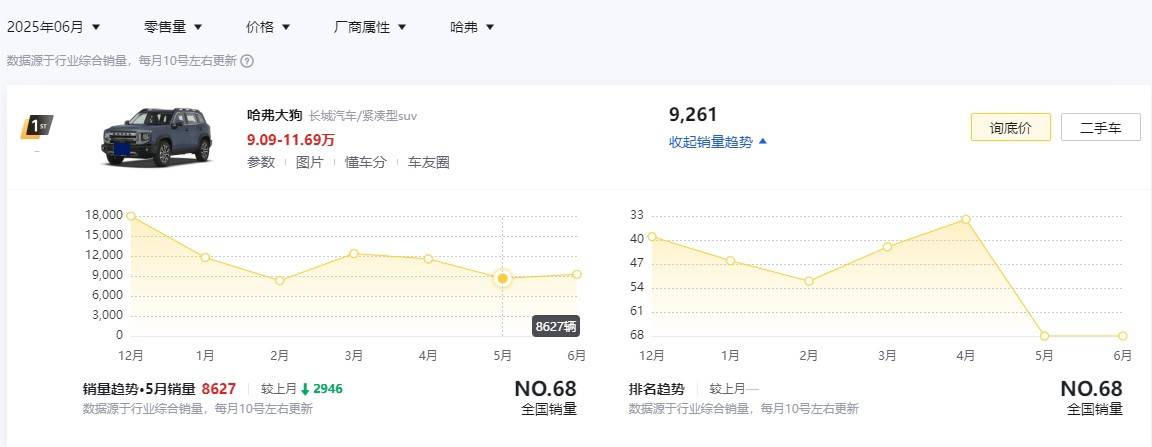The height and width of the screenshot is (447, 1152).
Task: Select the 4月 point on ranking chart
Action: (x=966, y=219)
